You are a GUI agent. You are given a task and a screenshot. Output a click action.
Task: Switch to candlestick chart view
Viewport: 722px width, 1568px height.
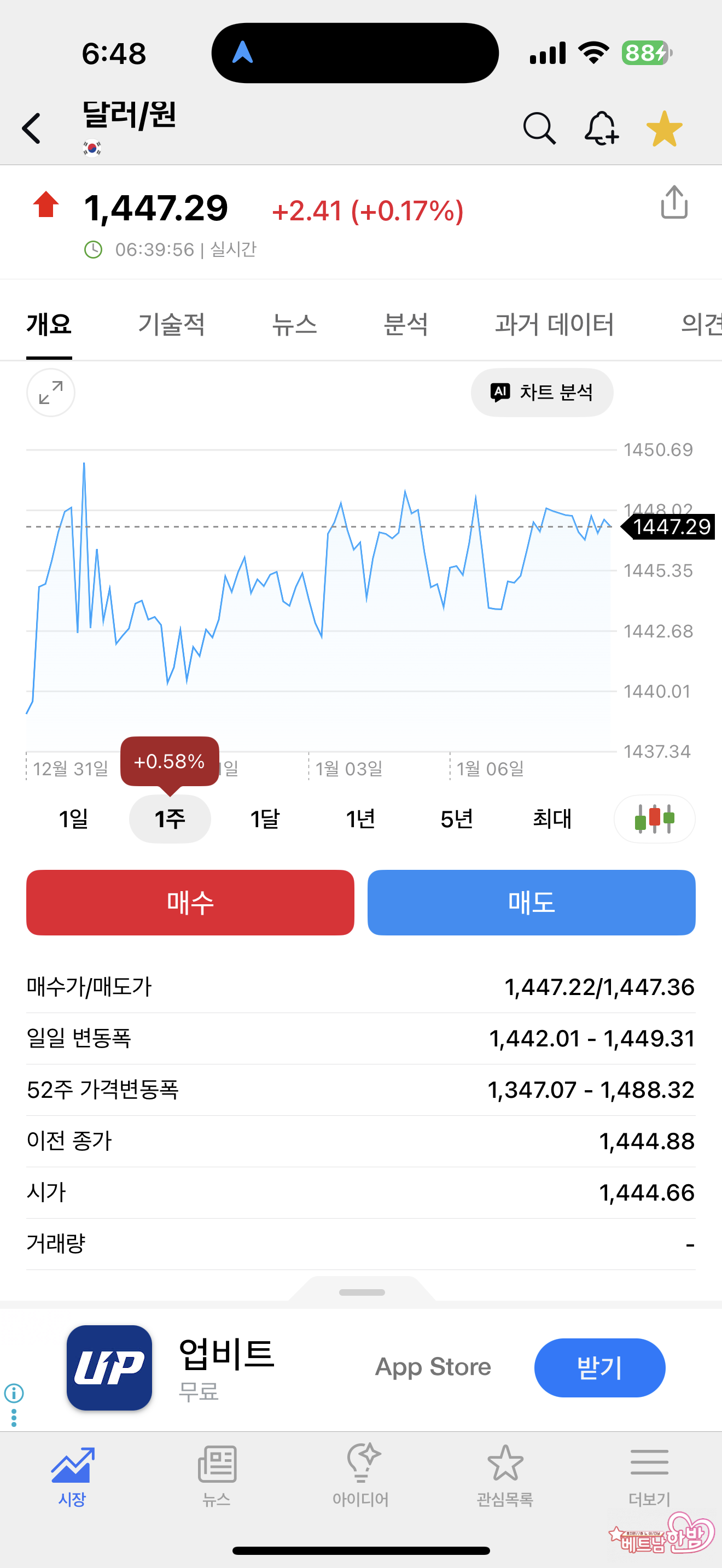pyautogui.click(x=654, y=818)
